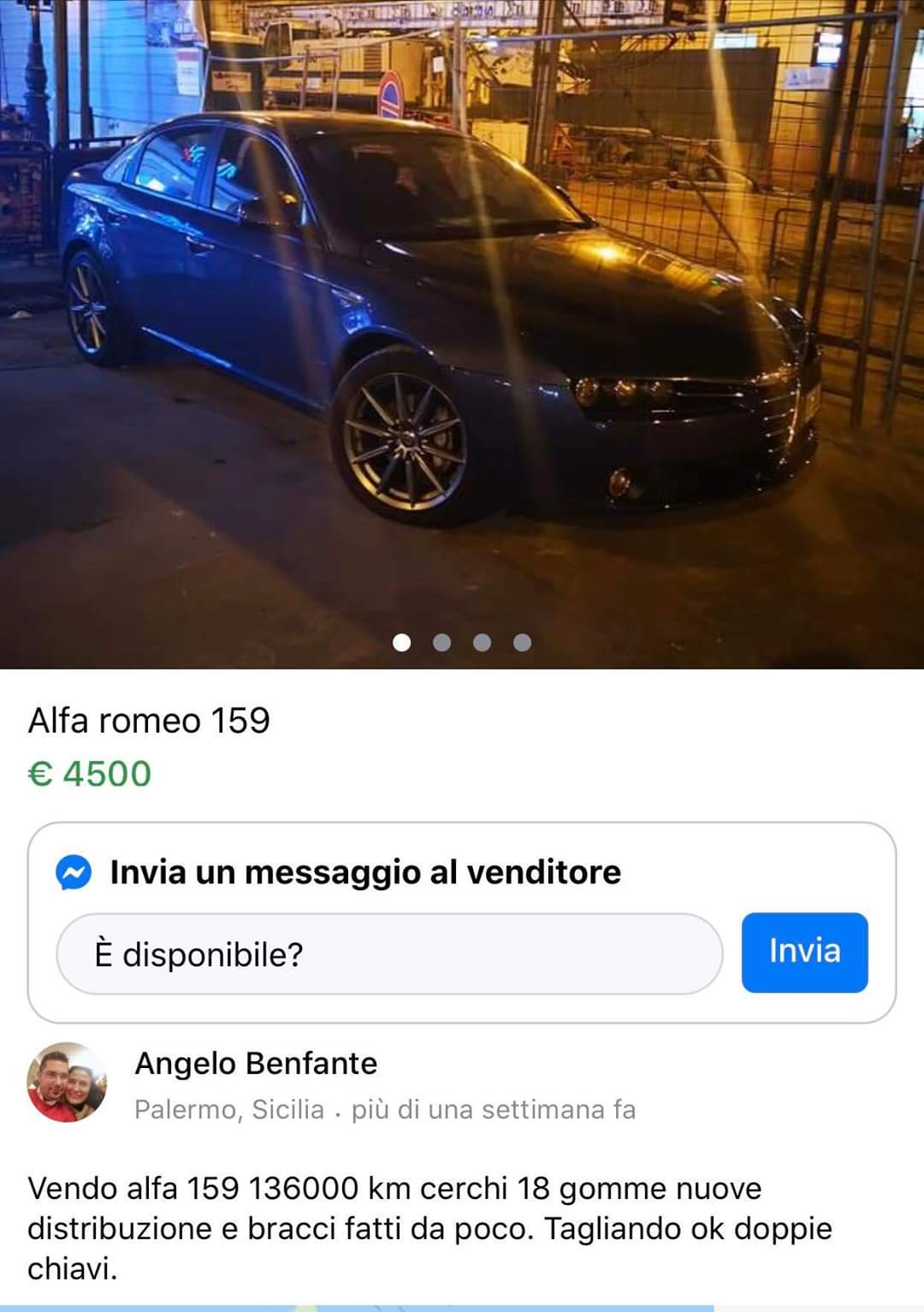Open seller Angelo Benfante's profile
This screenshot has height=1312, width=924.
[256, 1063]
